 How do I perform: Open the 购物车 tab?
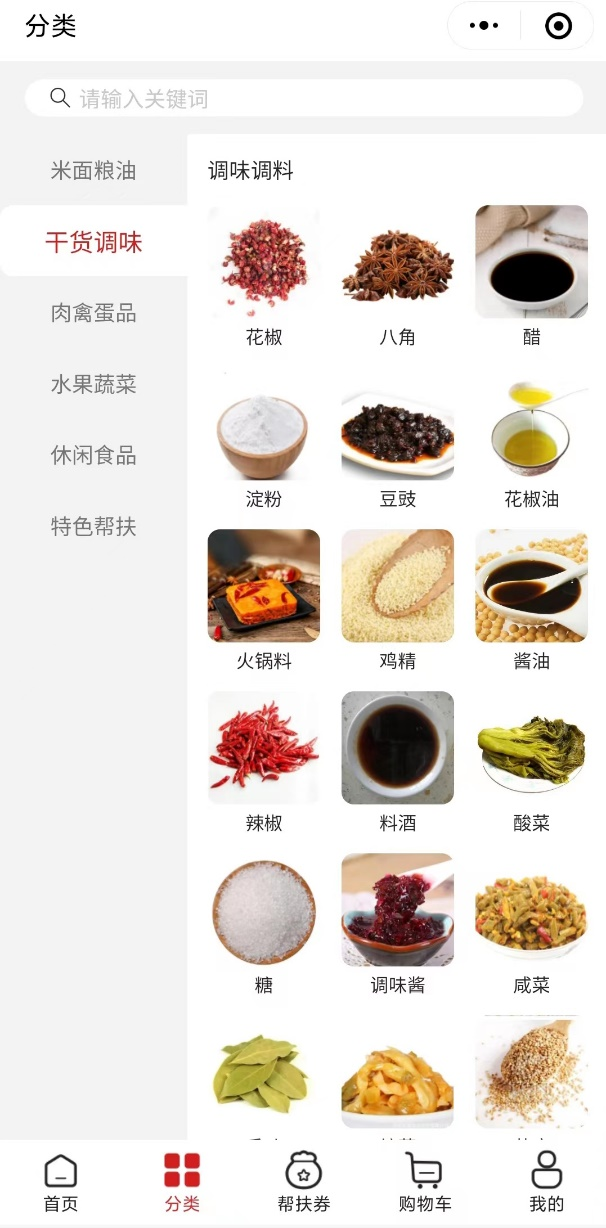coord(424,1182)
